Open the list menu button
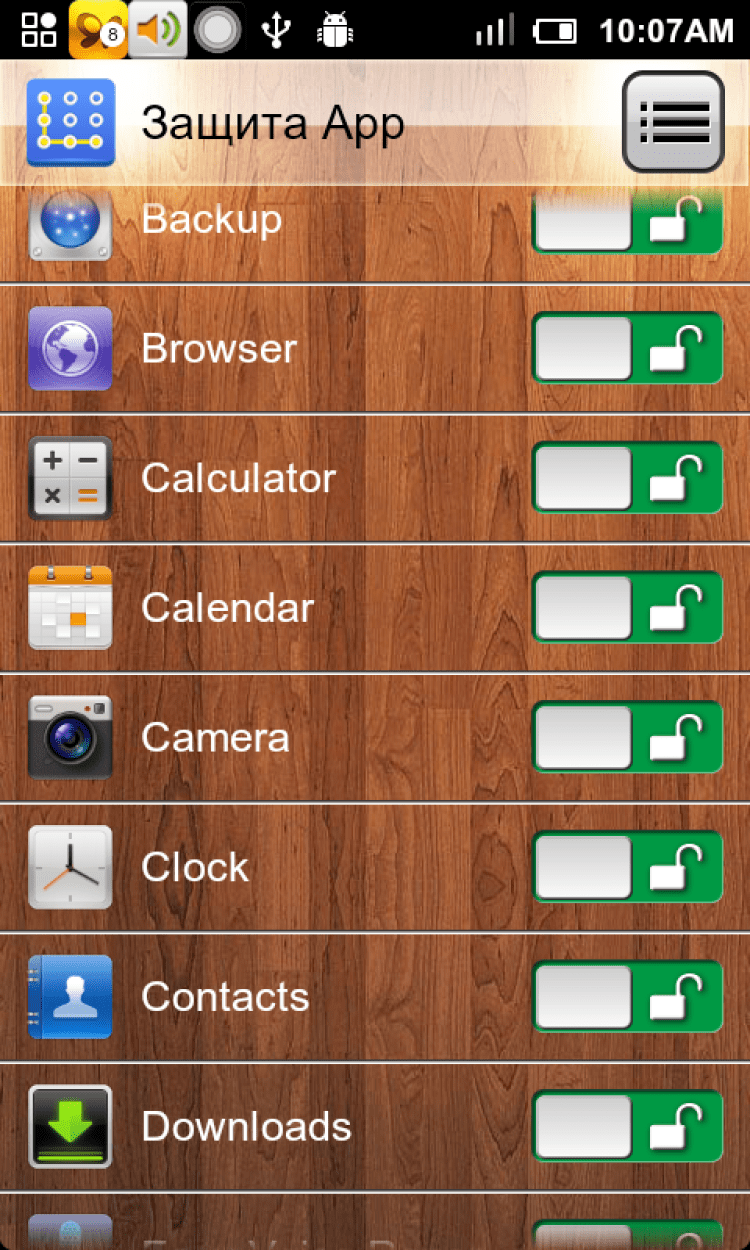Screen dimensions: 750x1250 [673, 122]
